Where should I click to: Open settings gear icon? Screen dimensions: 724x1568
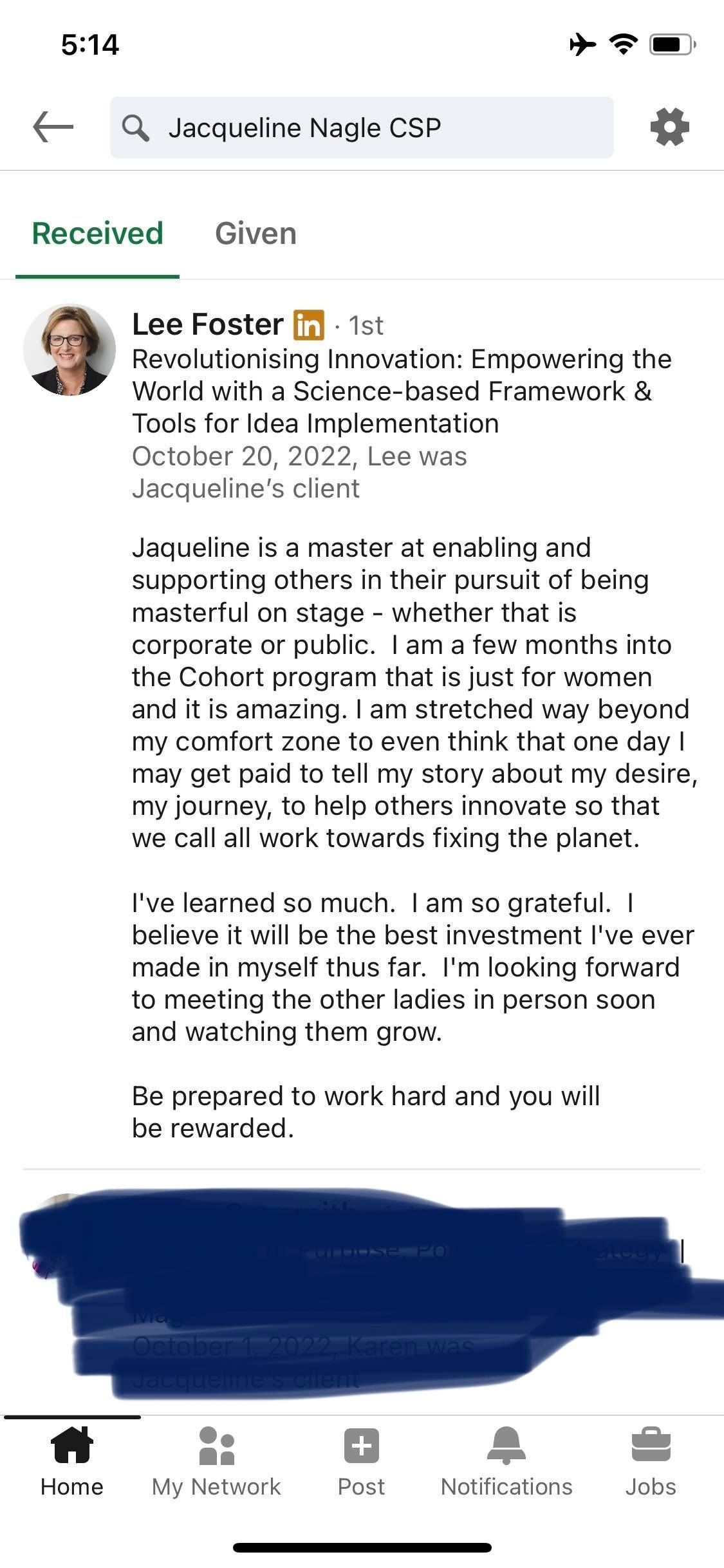(x=669, y=127)
